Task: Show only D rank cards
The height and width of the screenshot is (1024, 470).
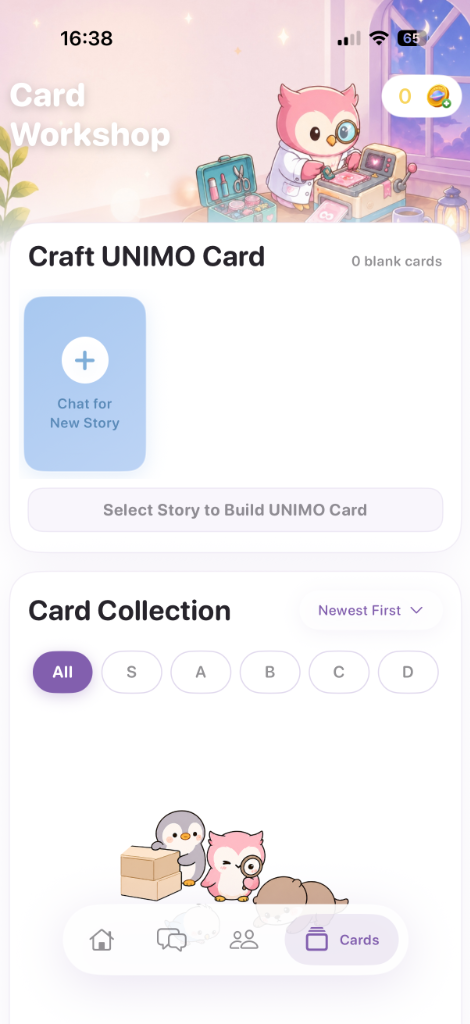Action: [x=408, y=672]
